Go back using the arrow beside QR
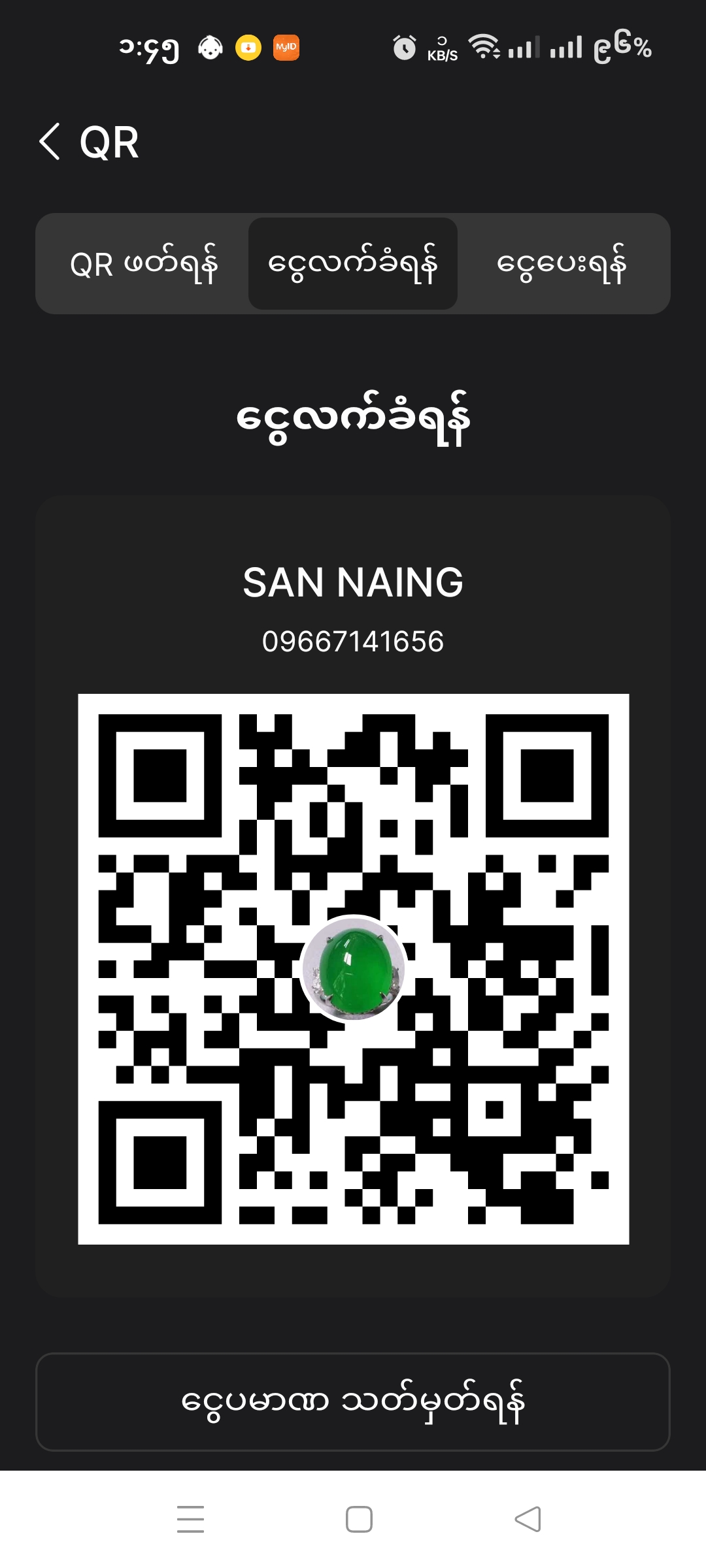 click(x=50, y=142)
